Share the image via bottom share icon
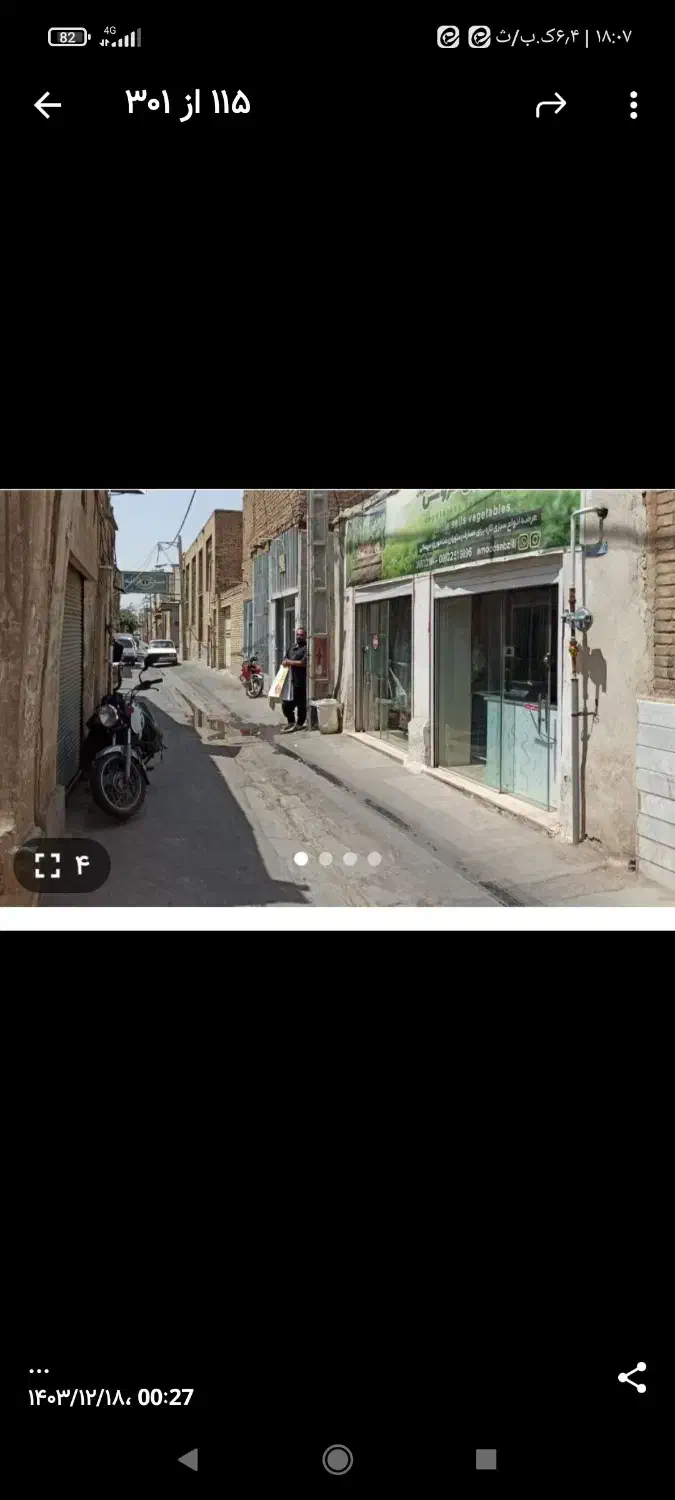675x1500 pixels. [x=632, y=1377]
